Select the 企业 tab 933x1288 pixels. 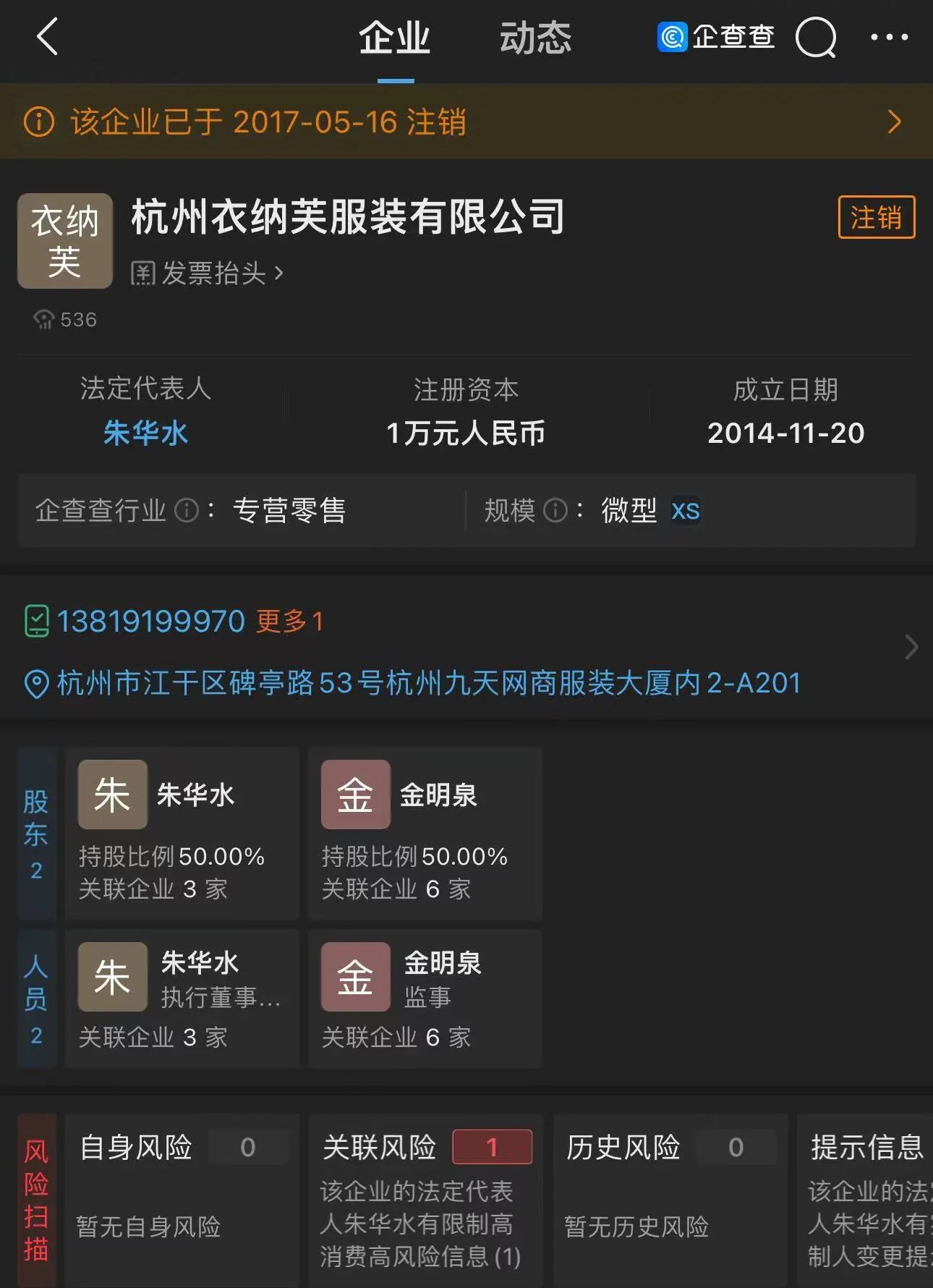tap(395, 38)
